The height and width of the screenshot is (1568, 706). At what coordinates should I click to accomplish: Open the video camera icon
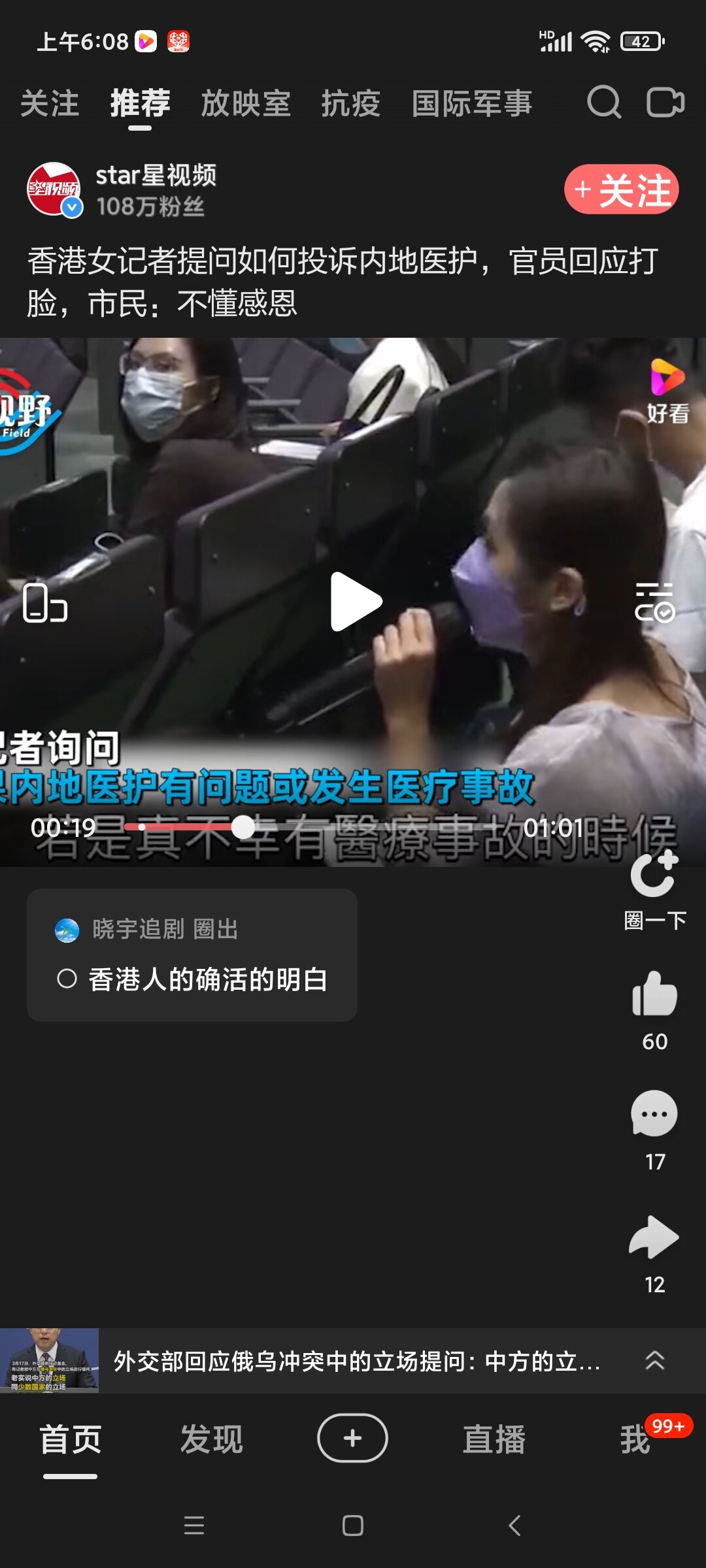point(665,103)
